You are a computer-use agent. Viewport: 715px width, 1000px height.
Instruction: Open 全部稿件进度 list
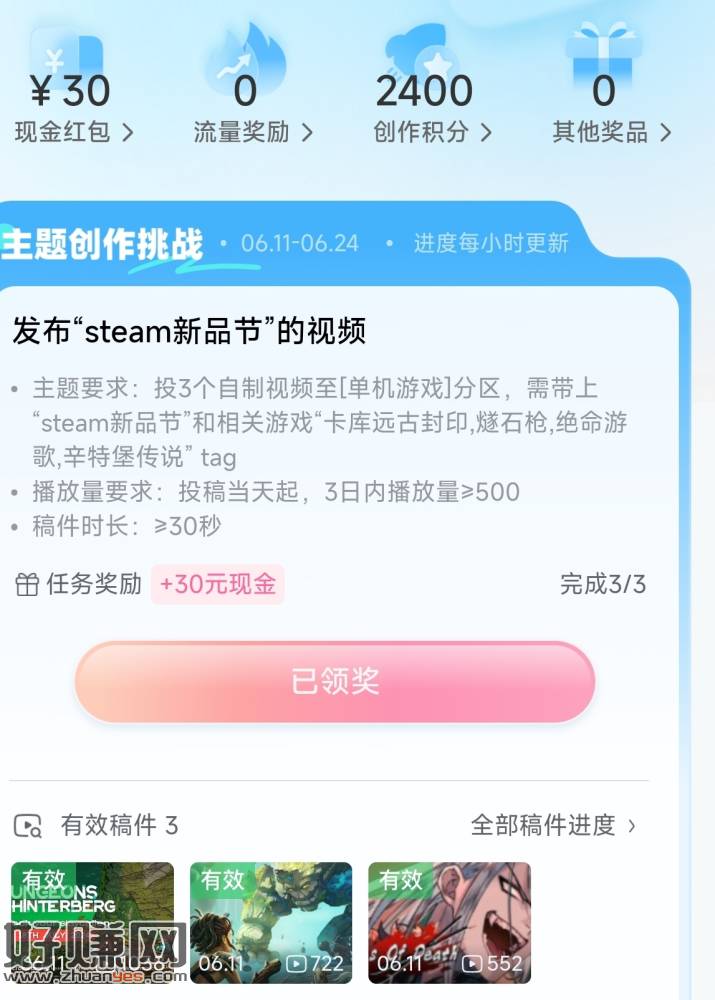click(553, 825)
